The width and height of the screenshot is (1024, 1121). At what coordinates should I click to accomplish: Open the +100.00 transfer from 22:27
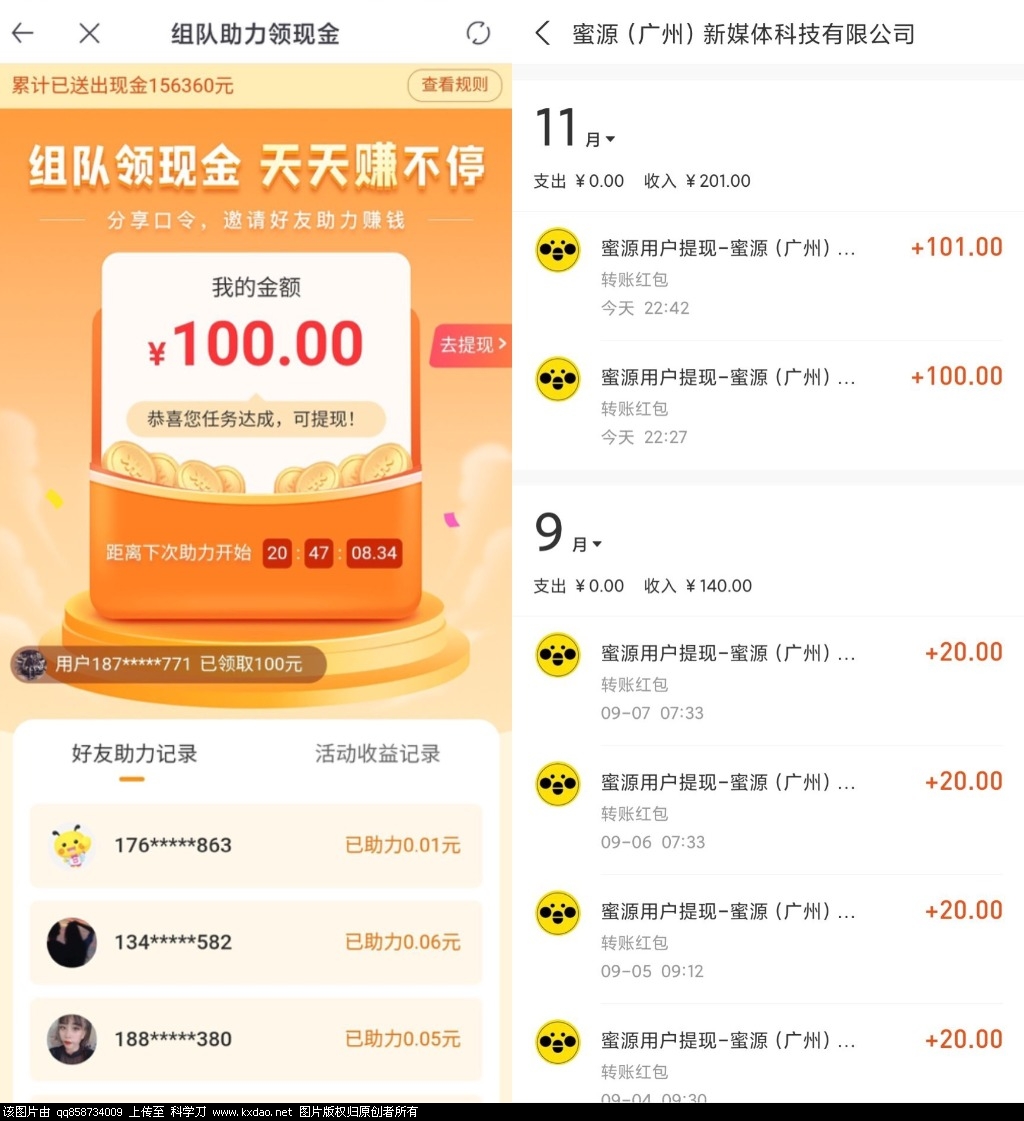point(767,405)
